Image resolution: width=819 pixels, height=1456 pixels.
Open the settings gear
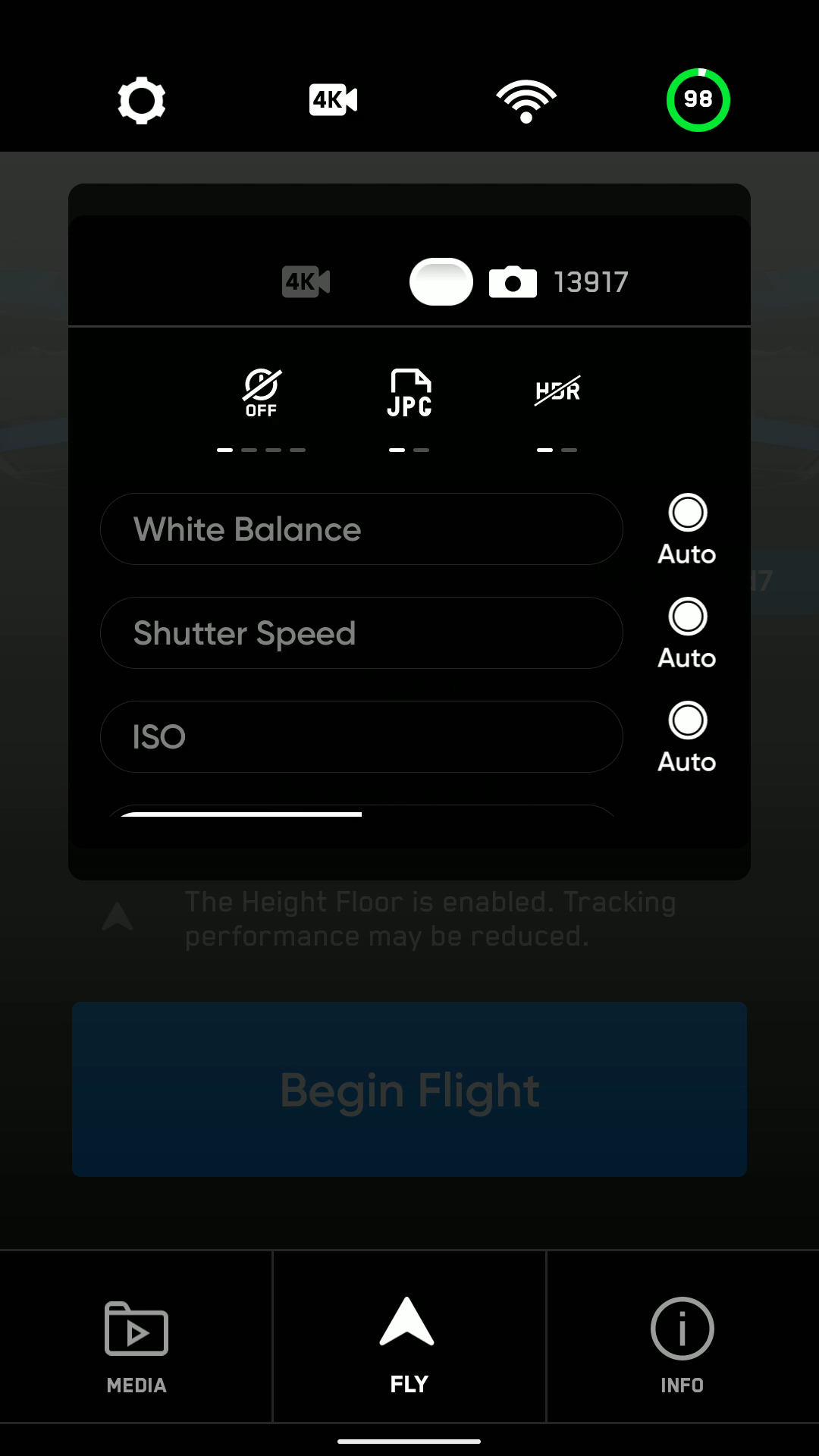coord(142,100)
